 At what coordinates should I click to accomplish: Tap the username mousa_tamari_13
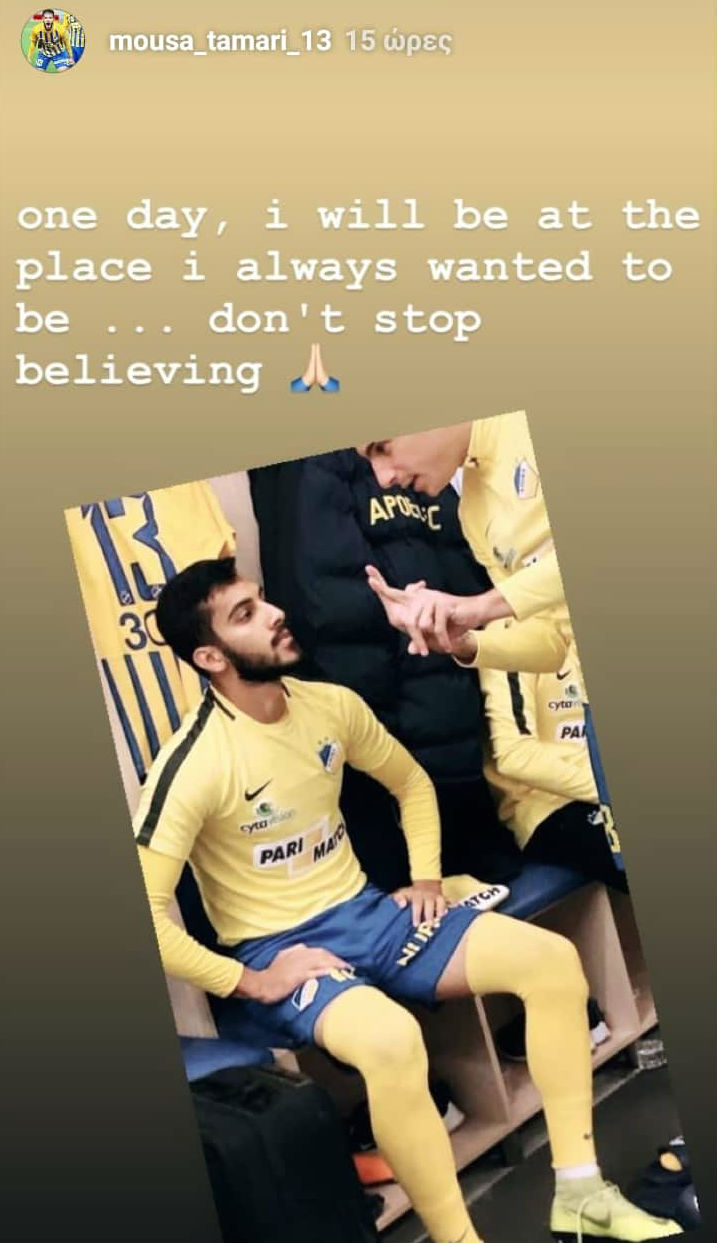pyautogui.click(x=219, y=42)
